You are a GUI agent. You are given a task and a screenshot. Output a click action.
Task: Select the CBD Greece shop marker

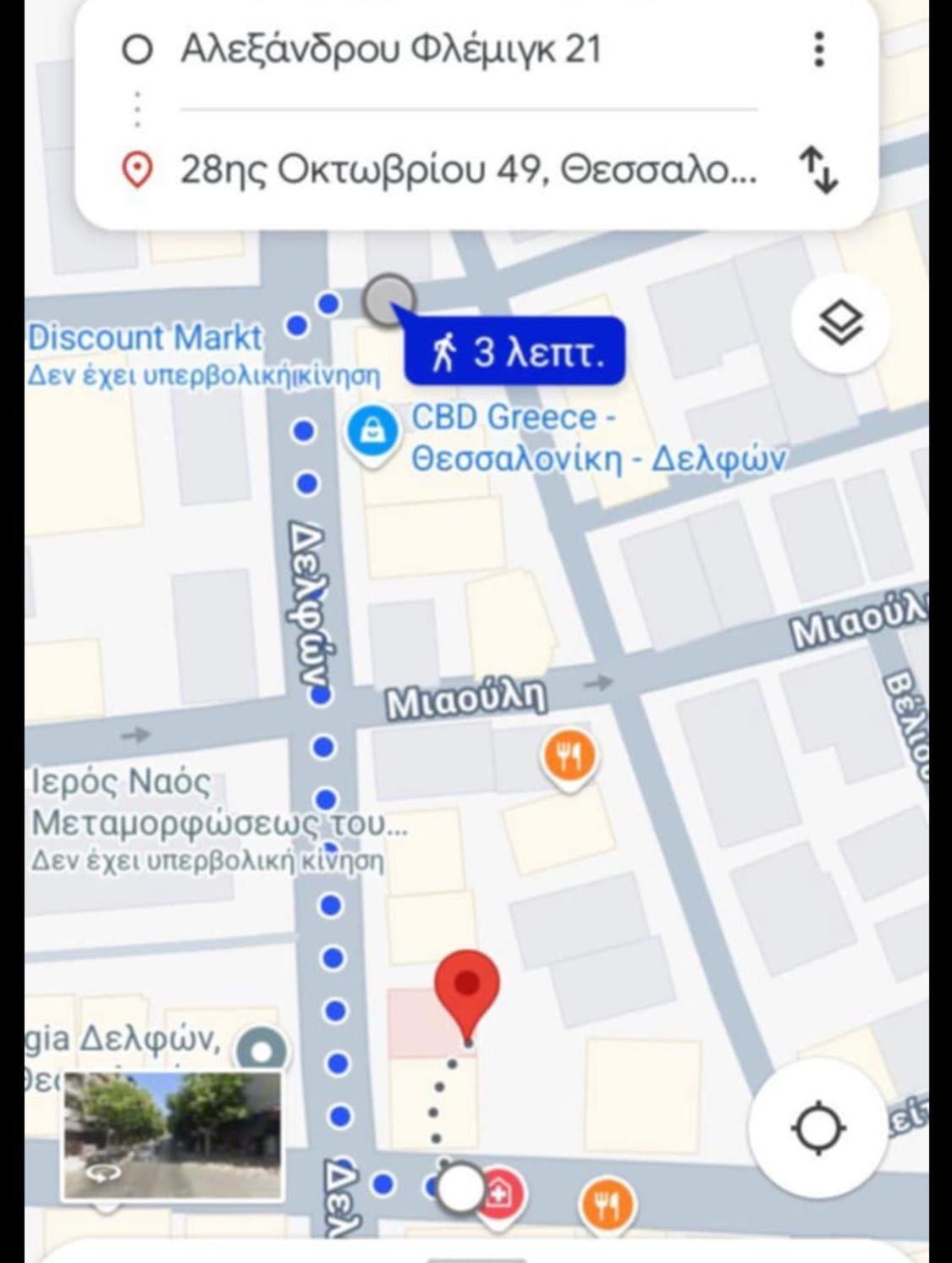(371, 433)
